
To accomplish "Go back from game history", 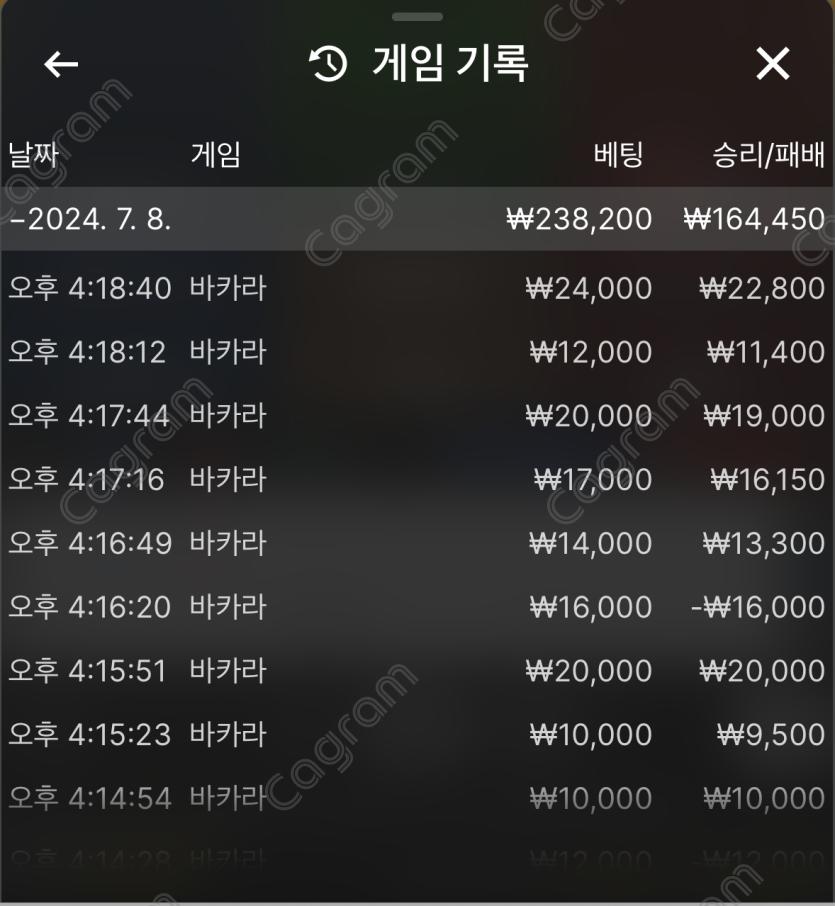I will click(x=61, y=65).
